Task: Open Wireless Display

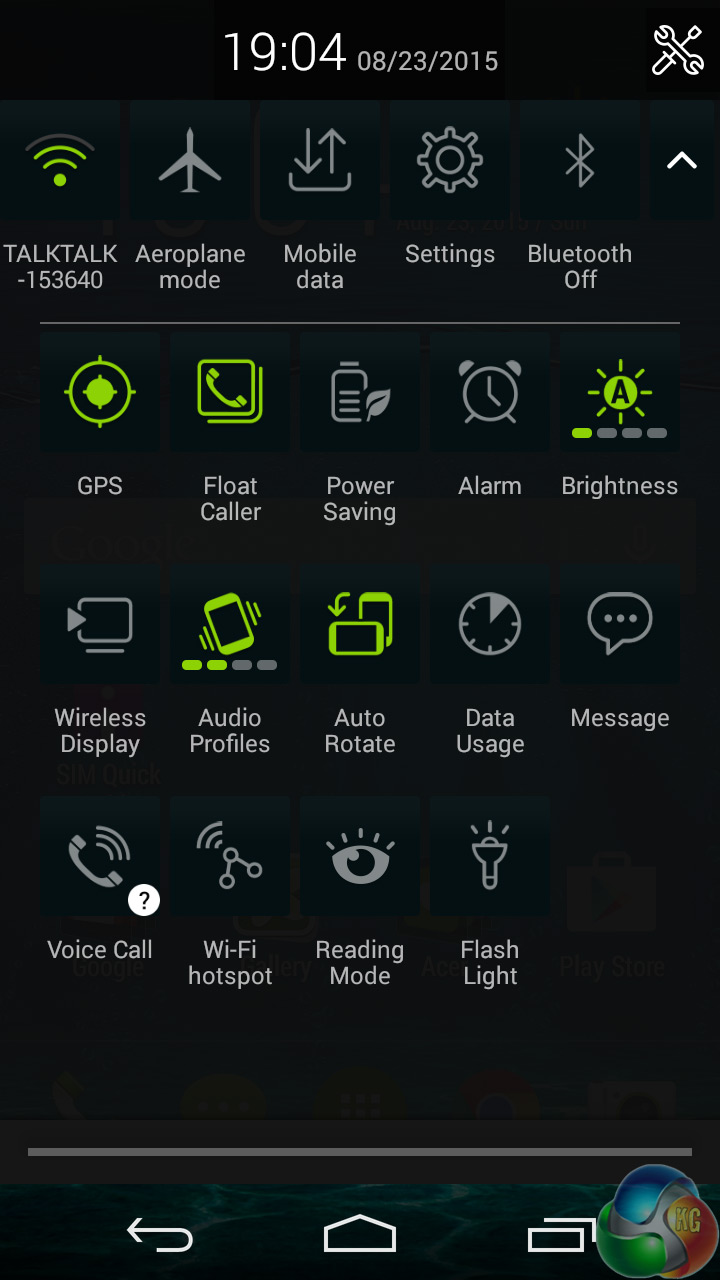Action: point(100,625)
